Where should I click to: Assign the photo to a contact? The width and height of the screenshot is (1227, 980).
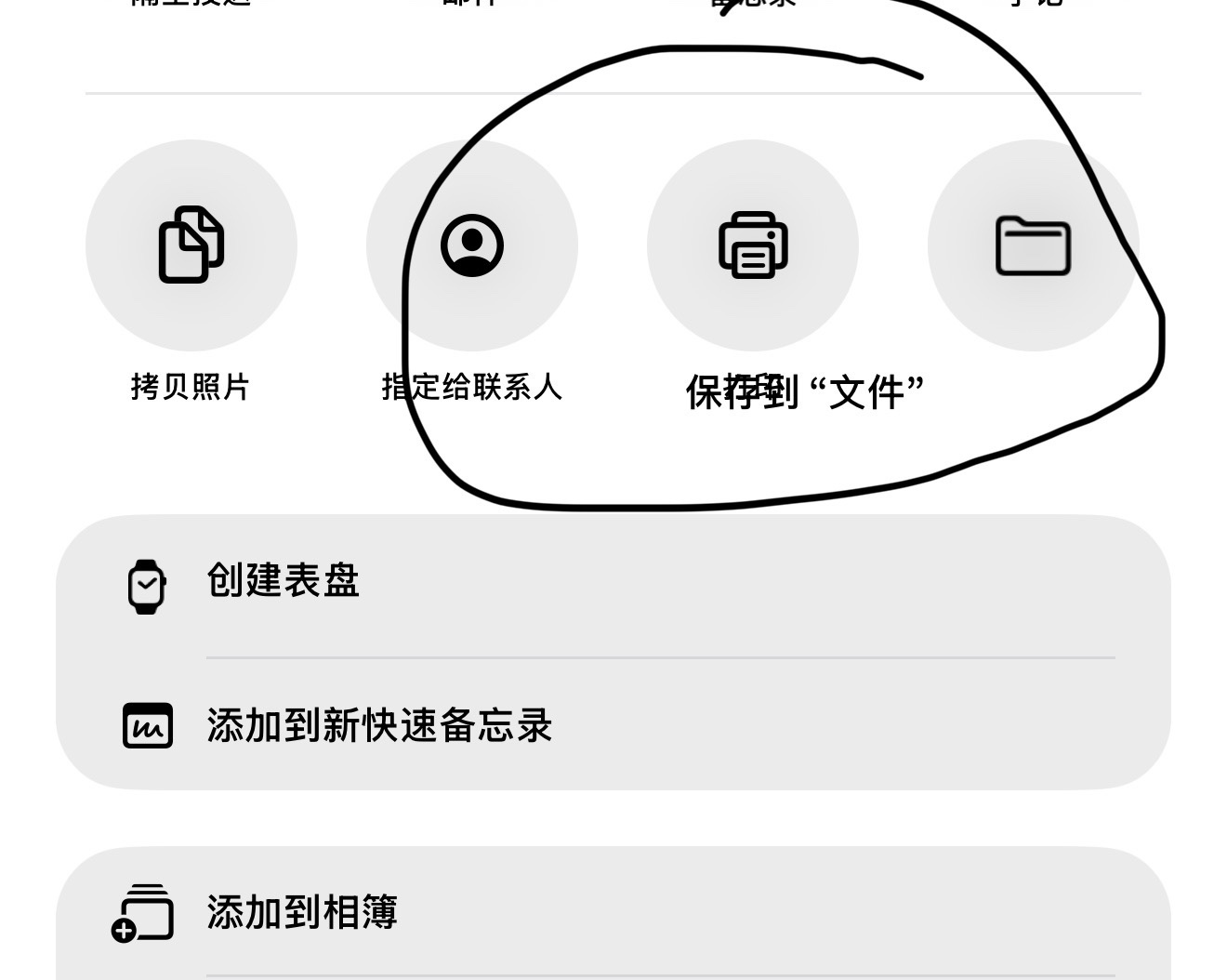[472, 245]
